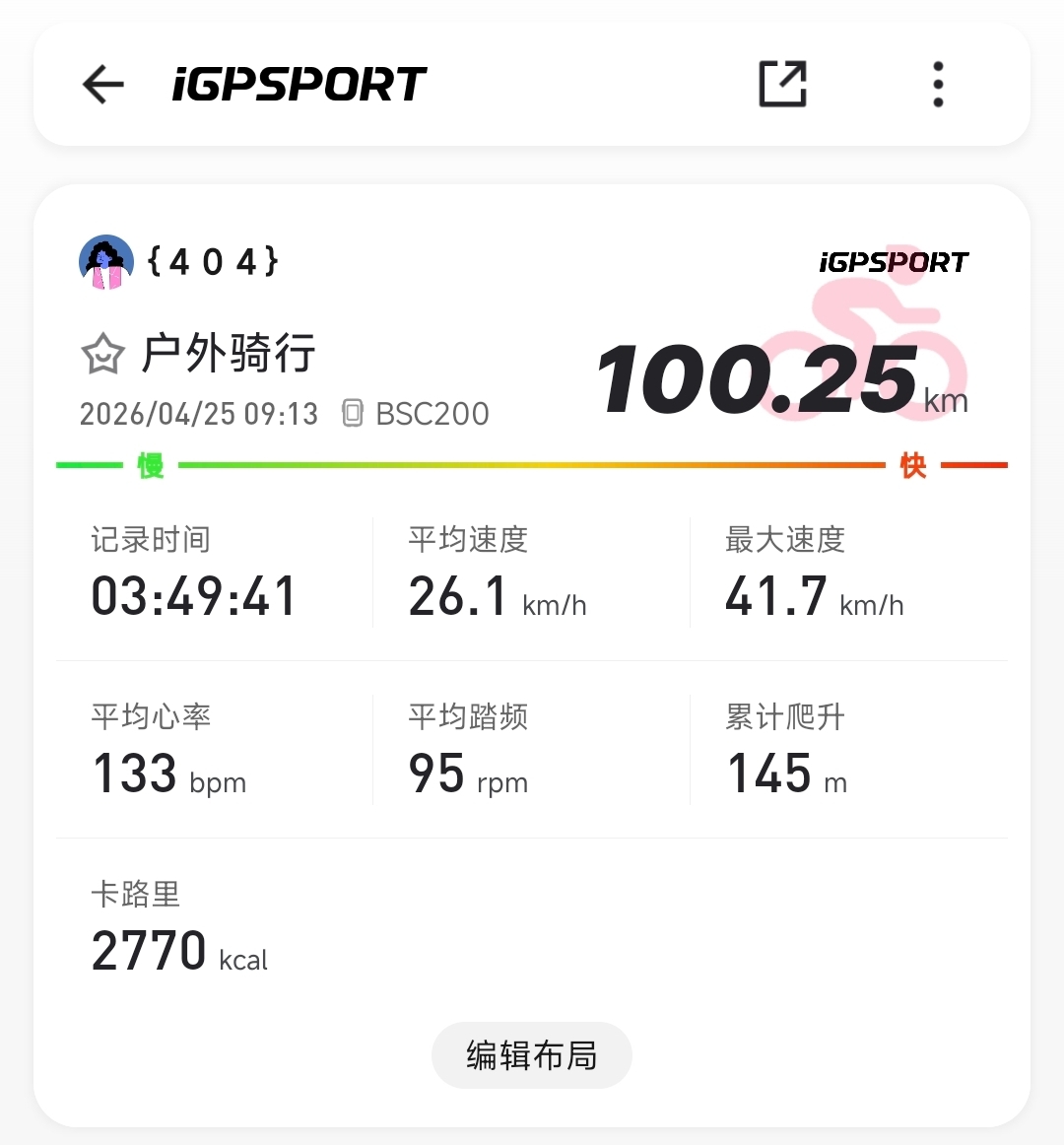Open the {404} user avatar

(x=105, y=262)
